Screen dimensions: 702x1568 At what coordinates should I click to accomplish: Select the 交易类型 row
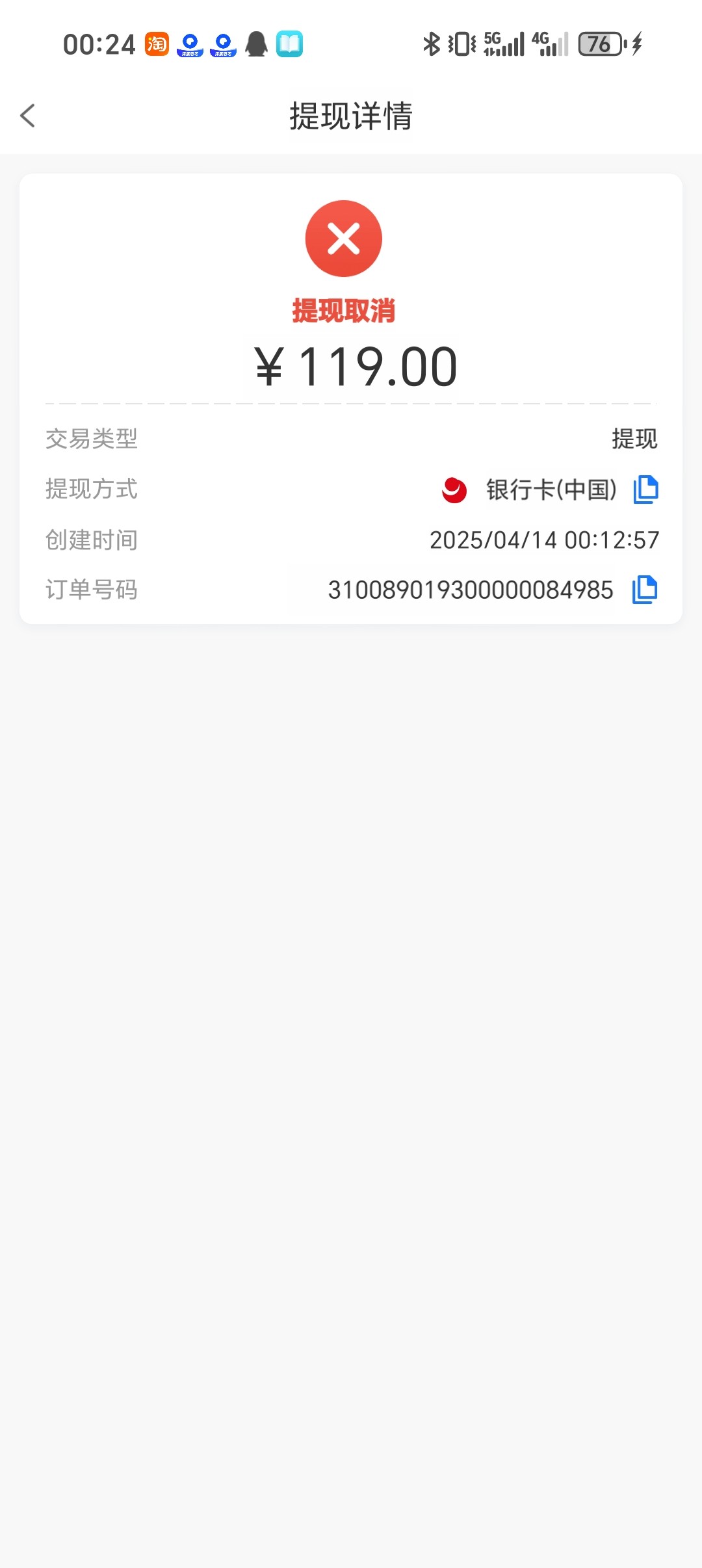91,439
